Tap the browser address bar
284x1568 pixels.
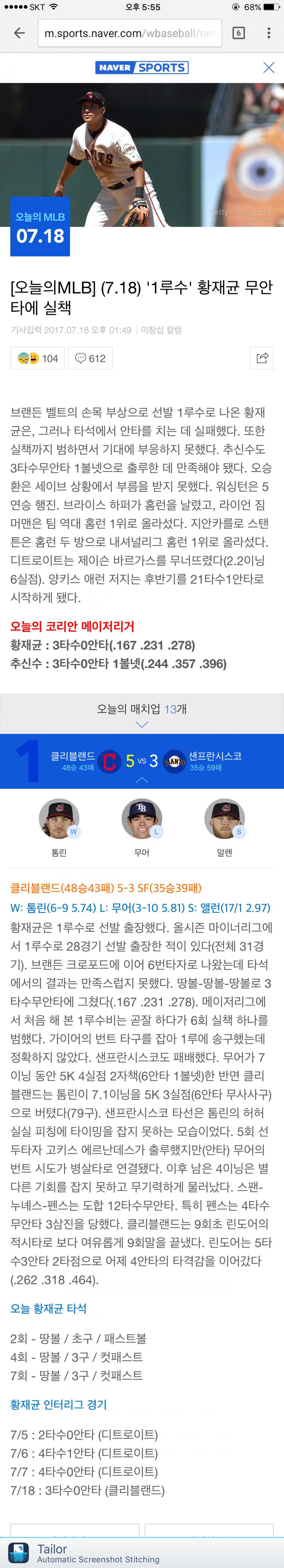coord(130,33)
